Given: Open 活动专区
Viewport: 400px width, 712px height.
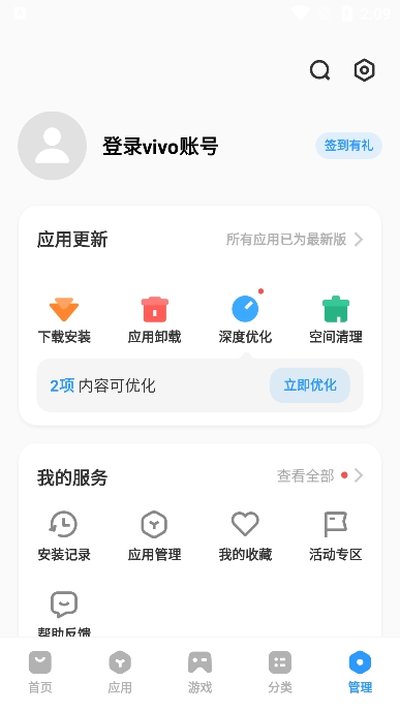Looking at the screenshot, I should point(336,537).
